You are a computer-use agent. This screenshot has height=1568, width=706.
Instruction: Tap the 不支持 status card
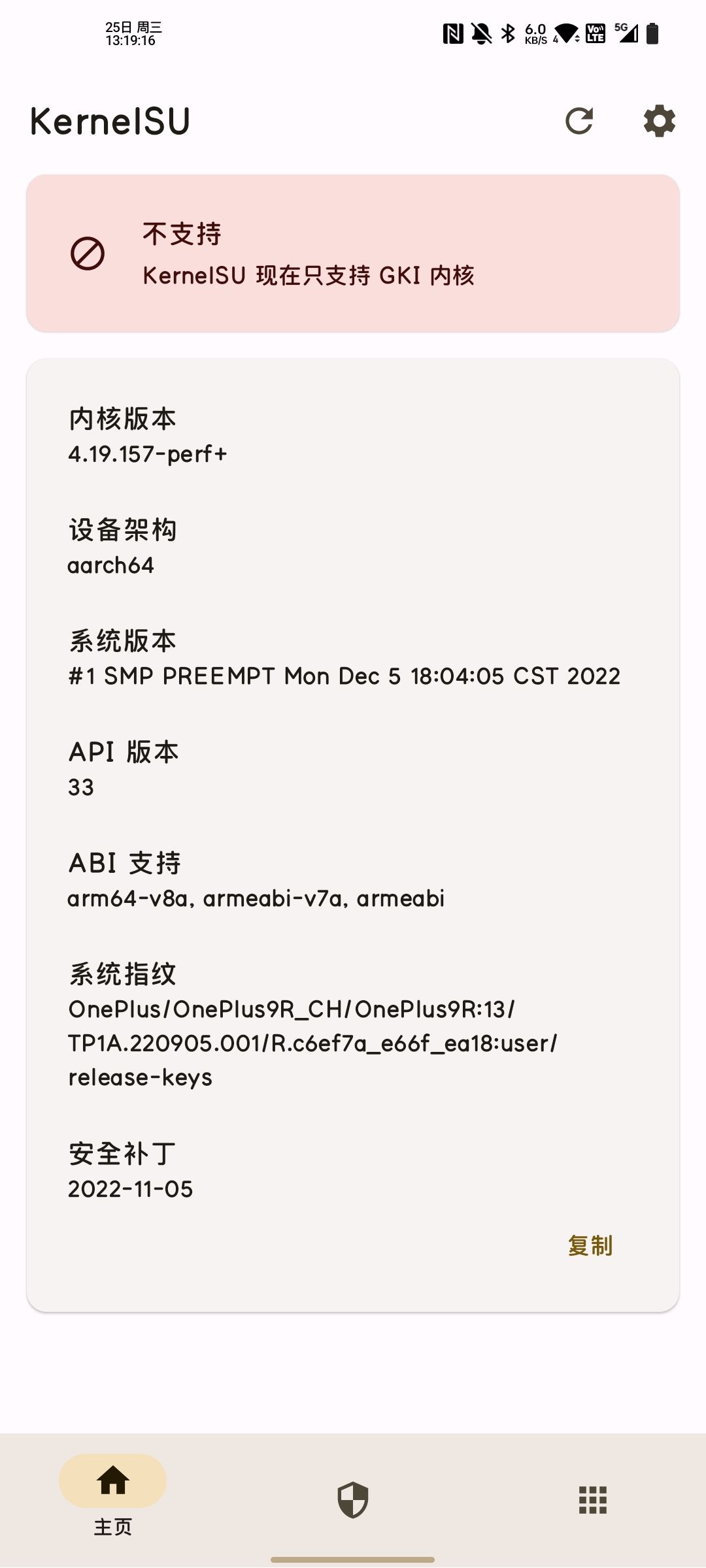click(353, 253)
